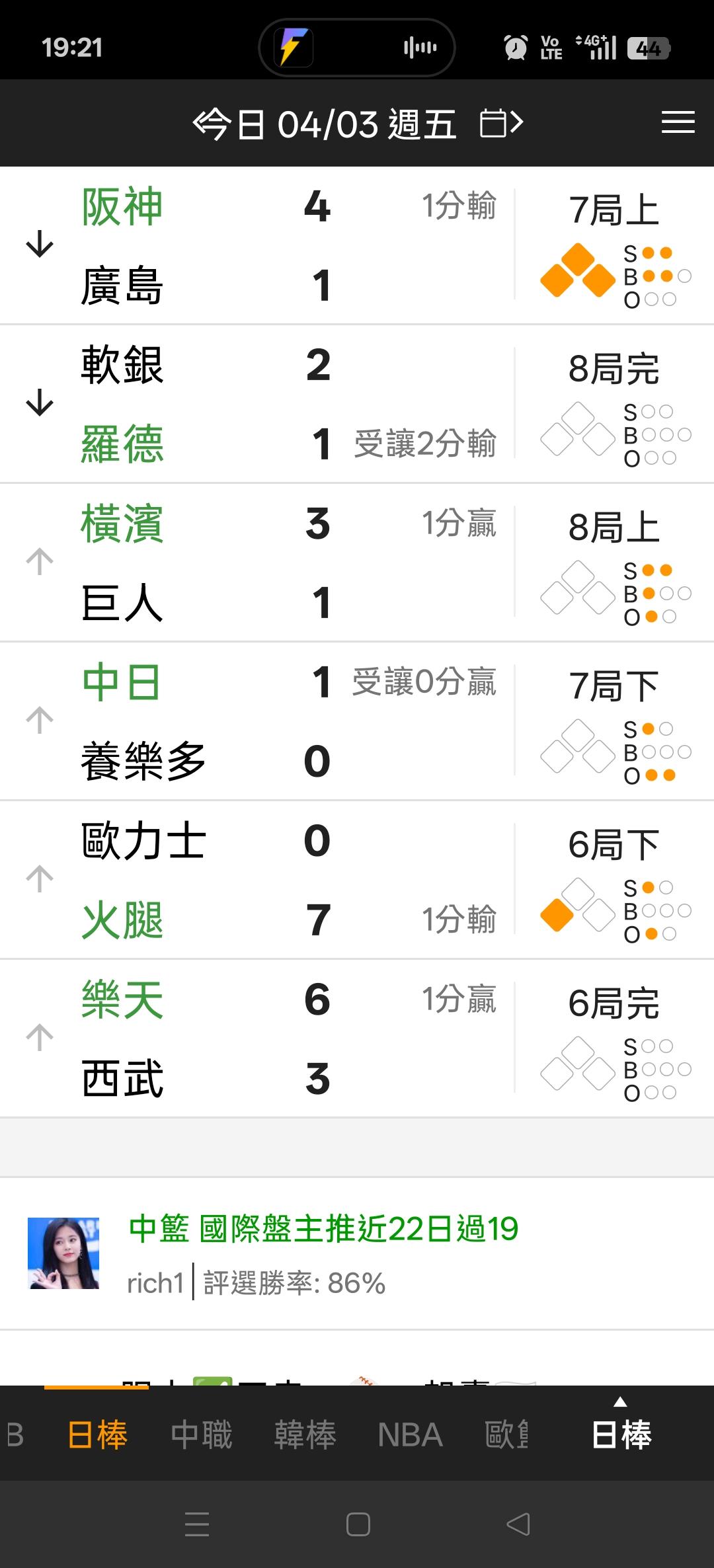Viewport: 714px width, 1568px height.
Task: Expand the white 日棒 league selector
Action: tap(621, 1431)
